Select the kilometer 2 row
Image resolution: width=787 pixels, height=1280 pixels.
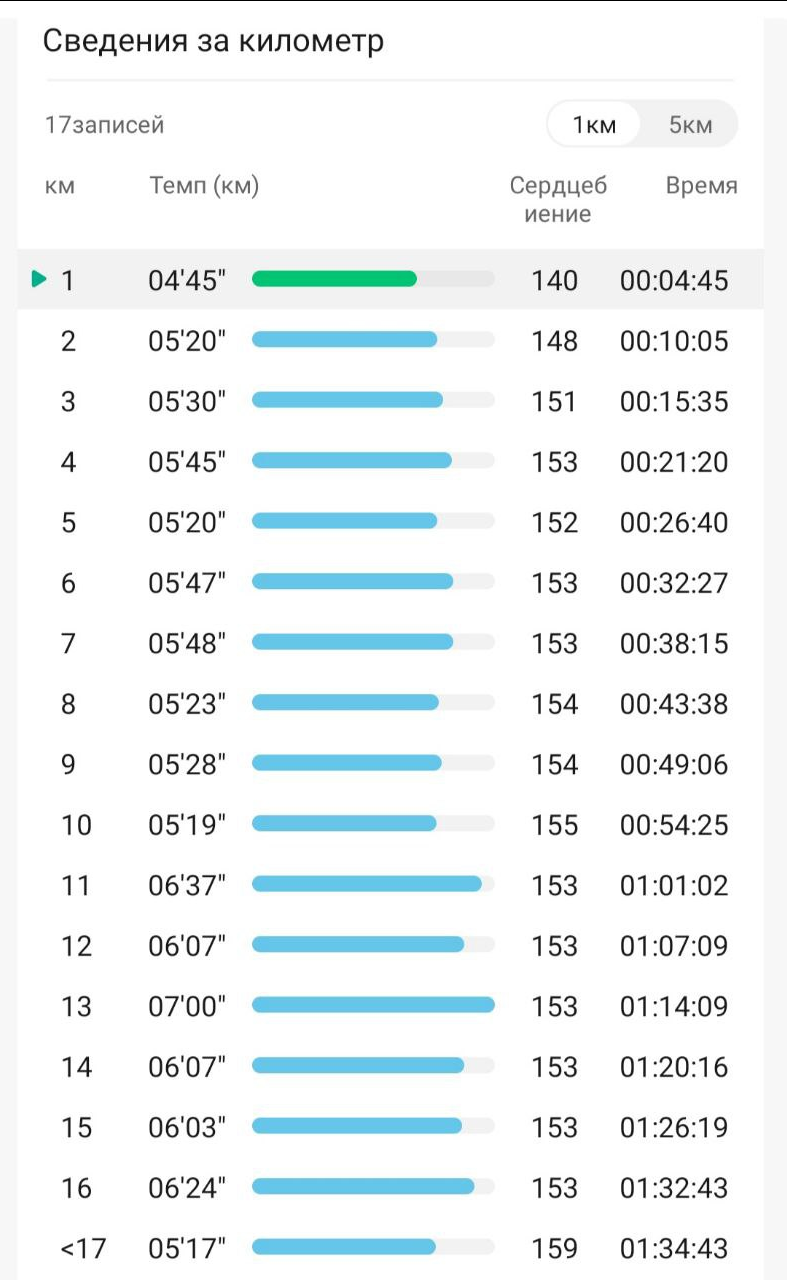[391, 341]
